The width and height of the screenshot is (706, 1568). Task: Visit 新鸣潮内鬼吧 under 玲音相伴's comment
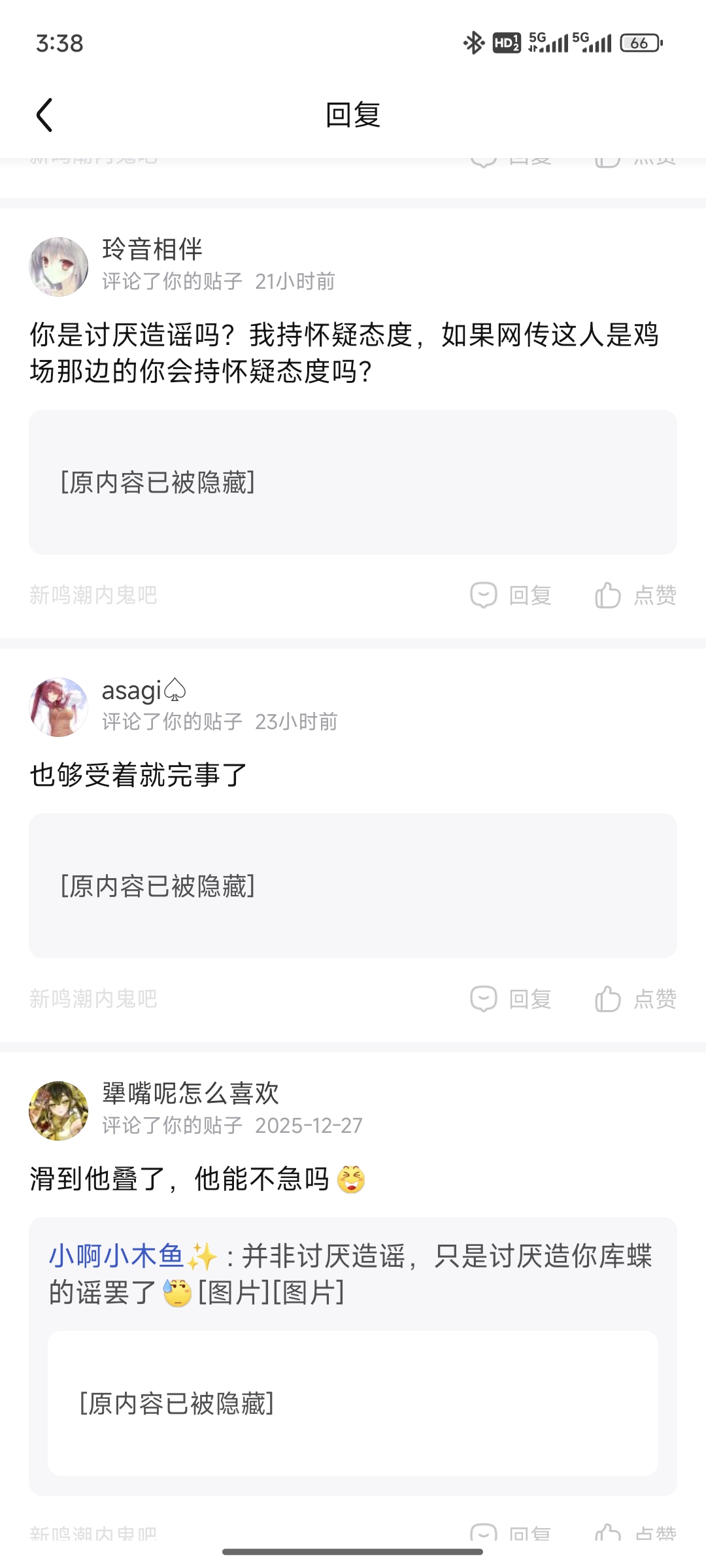pos(93,595)
